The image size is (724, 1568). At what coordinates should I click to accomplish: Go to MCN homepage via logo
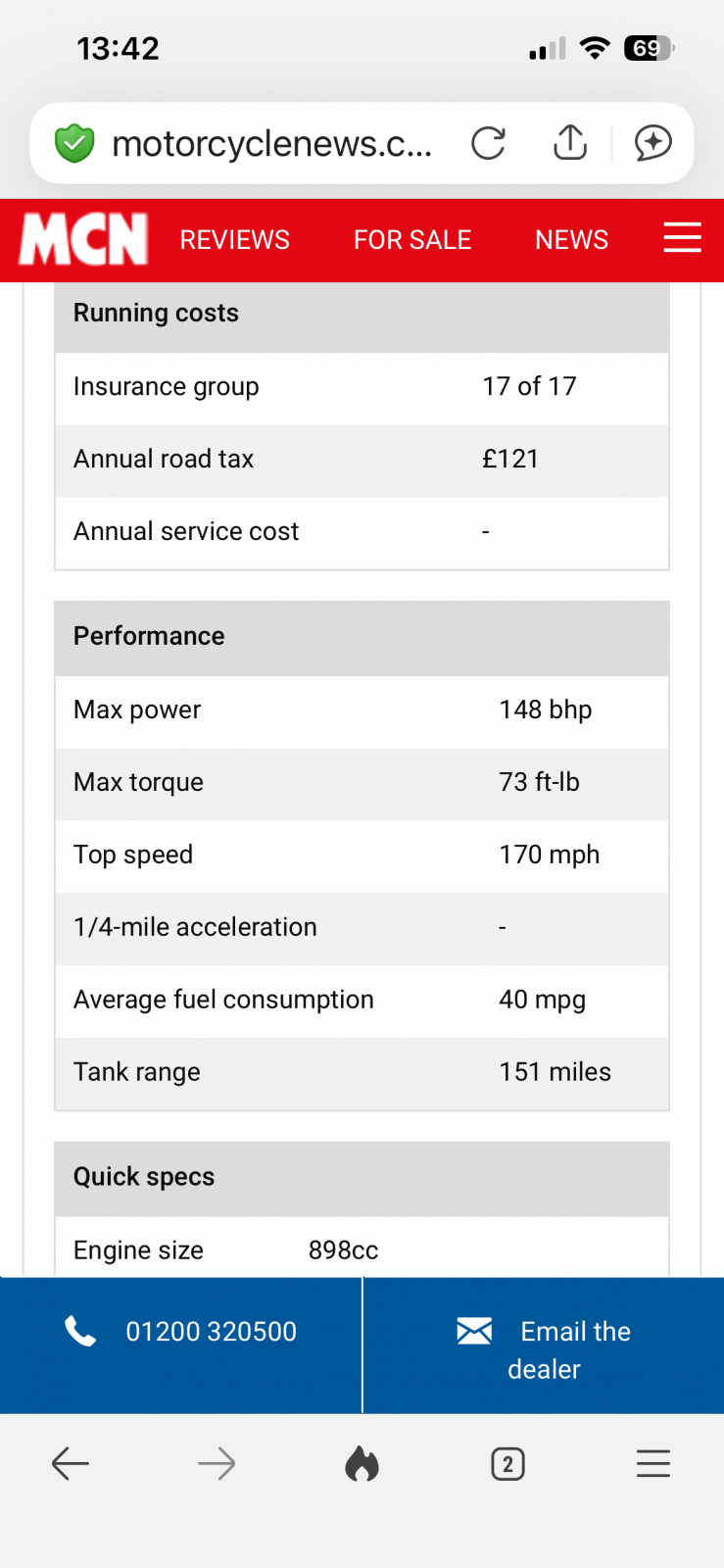click(84, 239)
